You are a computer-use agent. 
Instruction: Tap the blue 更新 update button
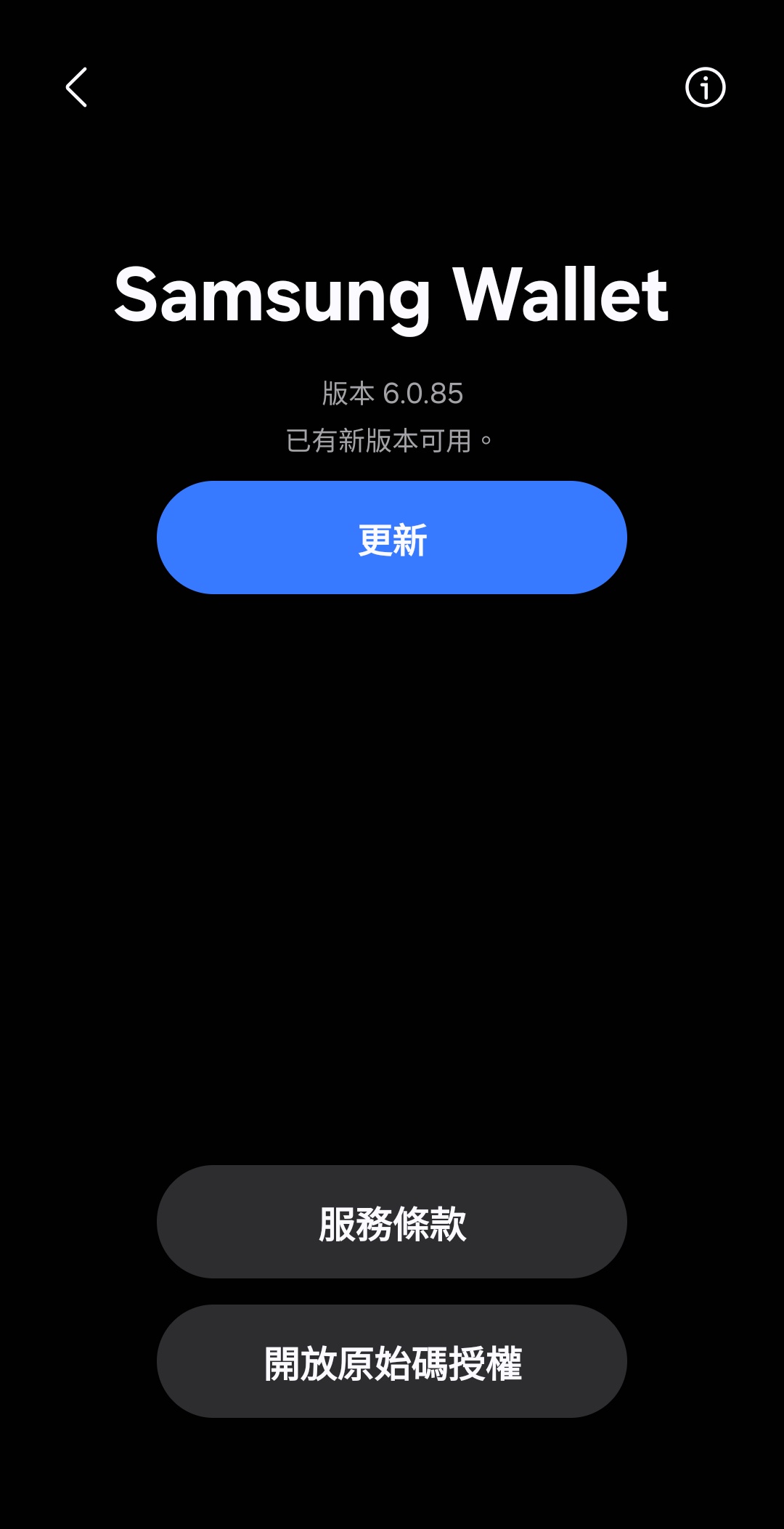pos(392,538)
